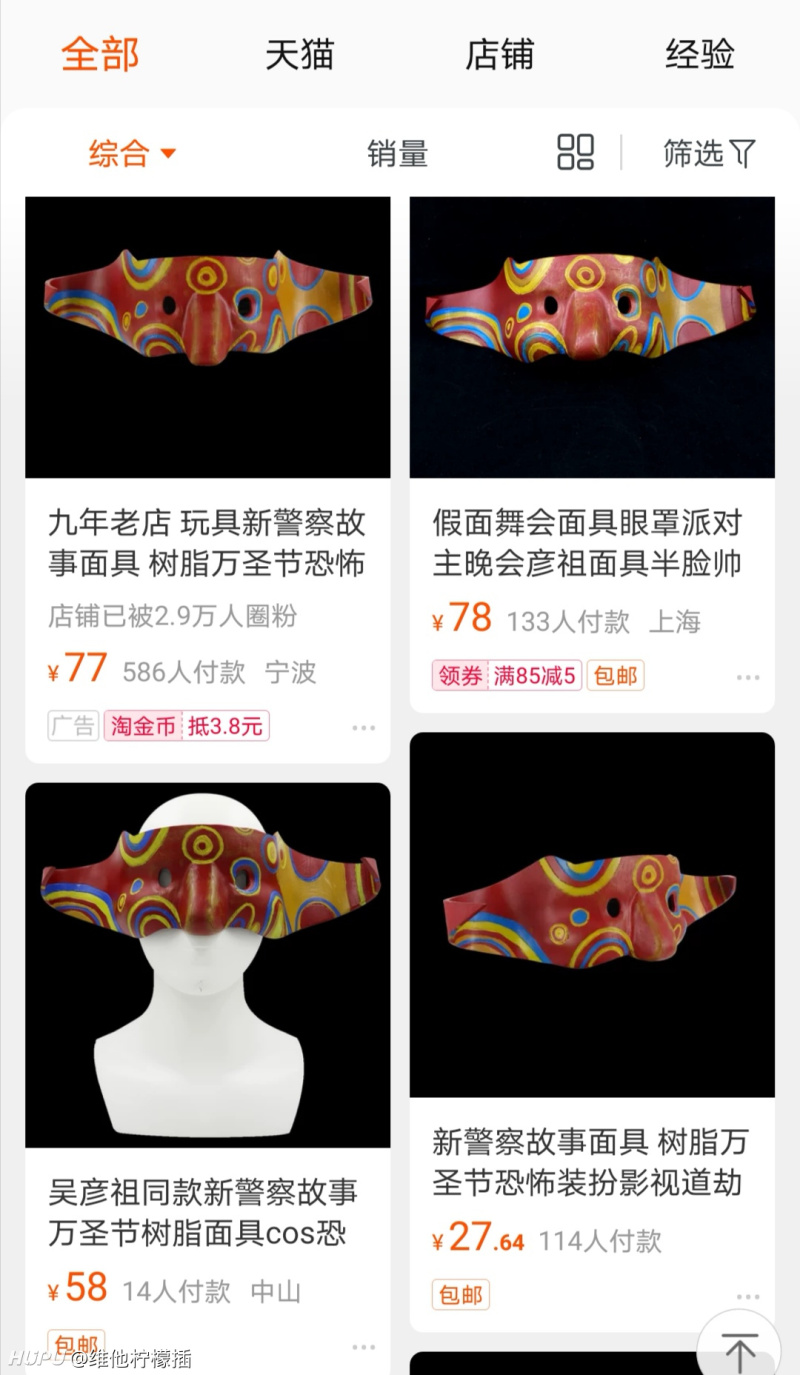Open more options on the ¥27.64 item
The image size is (800, 1375).
[748, 1297]
